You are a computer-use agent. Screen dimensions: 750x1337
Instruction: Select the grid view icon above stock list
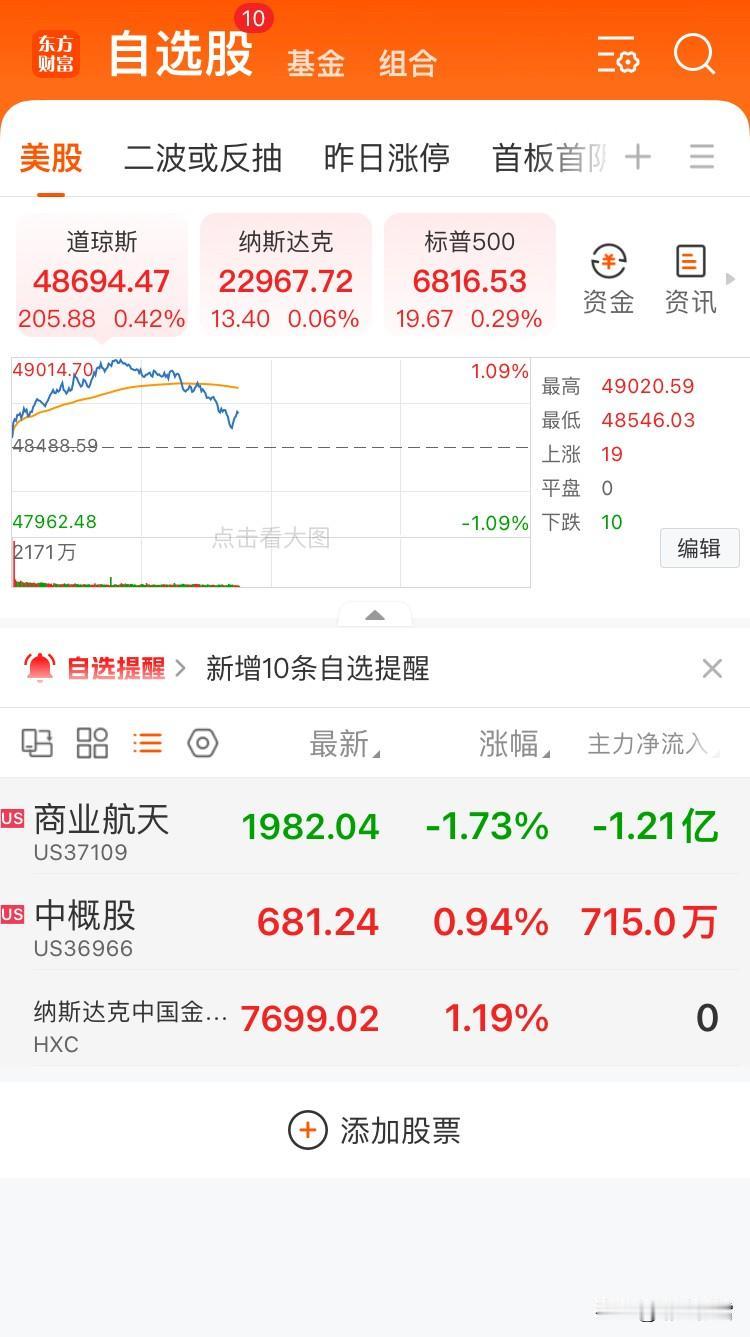(x=92, y=743)
